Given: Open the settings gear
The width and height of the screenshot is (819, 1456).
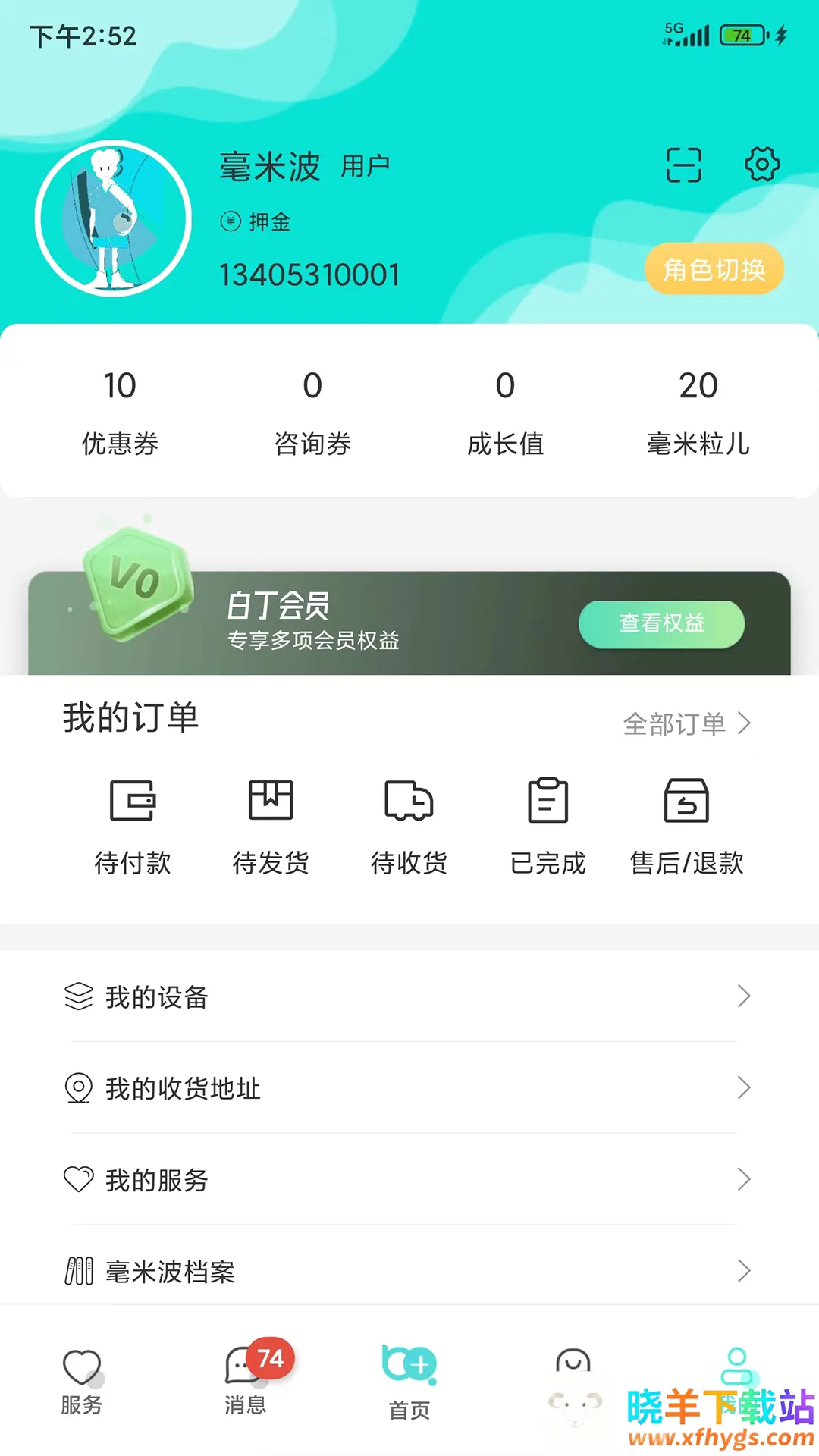Looking at the screenshot, I should (x=761, y=165).
